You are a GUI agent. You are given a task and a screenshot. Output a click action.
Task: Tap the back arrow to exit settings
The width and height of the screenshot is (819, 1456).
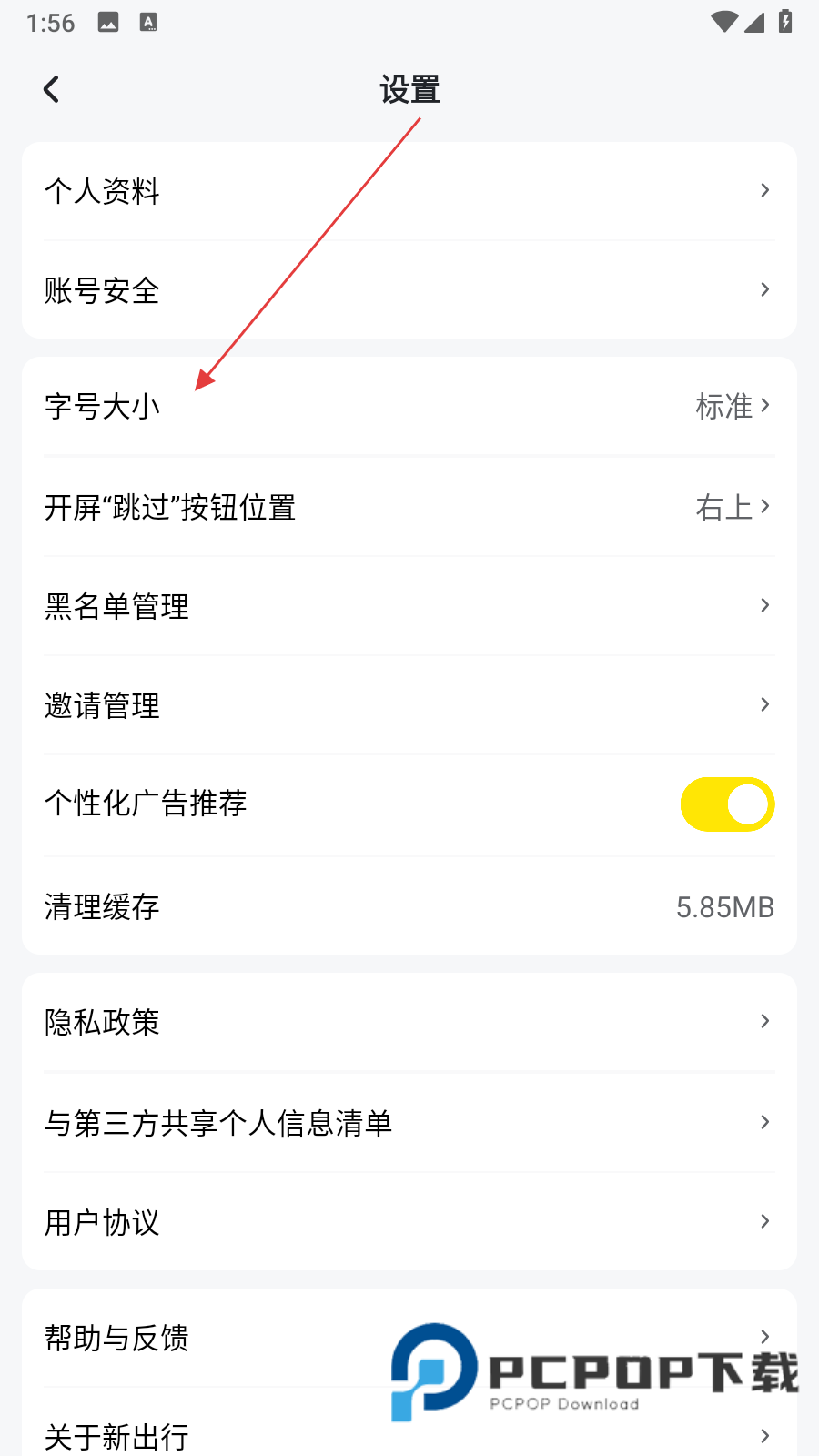click(50, 88)
